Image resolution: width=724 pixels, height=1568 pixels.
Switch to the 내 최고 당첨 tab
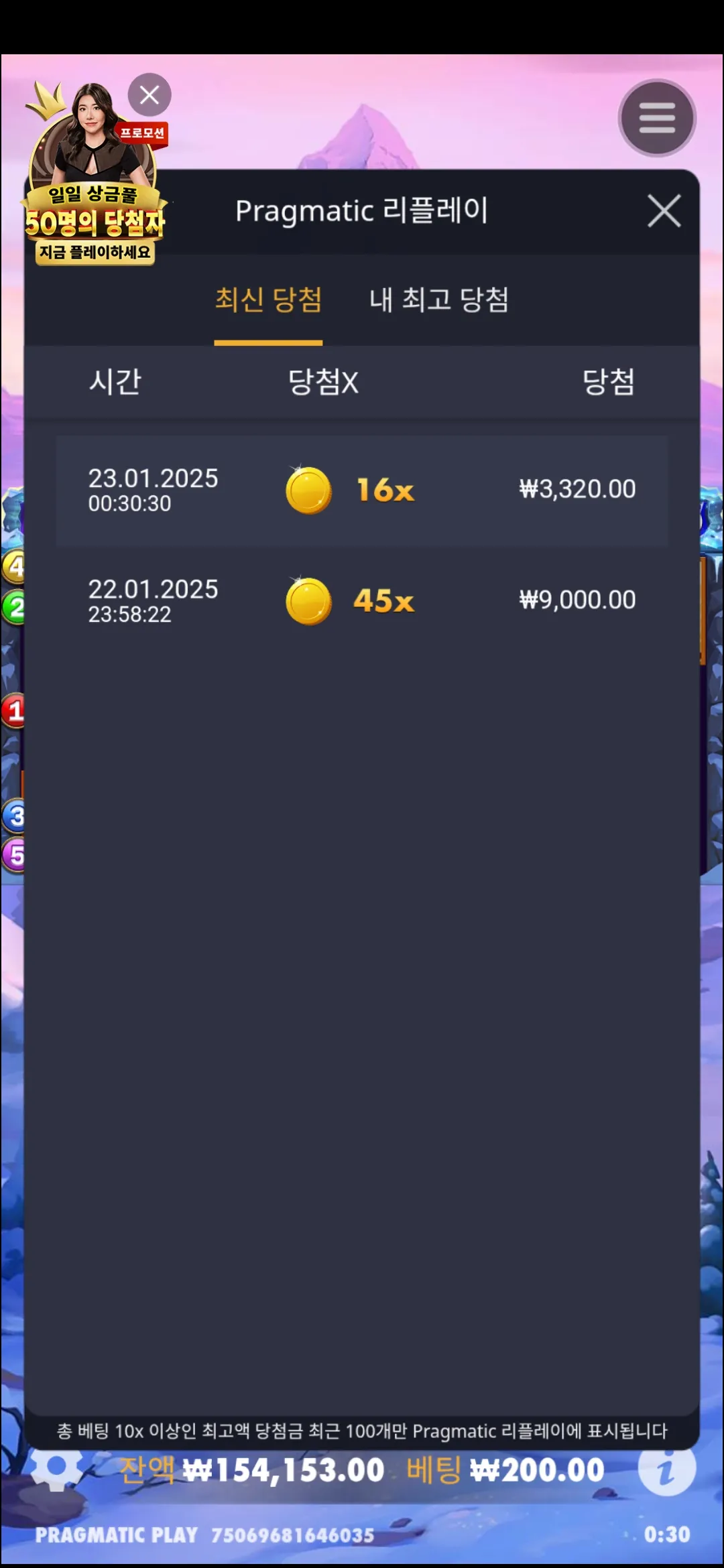(x=439, y=300)
